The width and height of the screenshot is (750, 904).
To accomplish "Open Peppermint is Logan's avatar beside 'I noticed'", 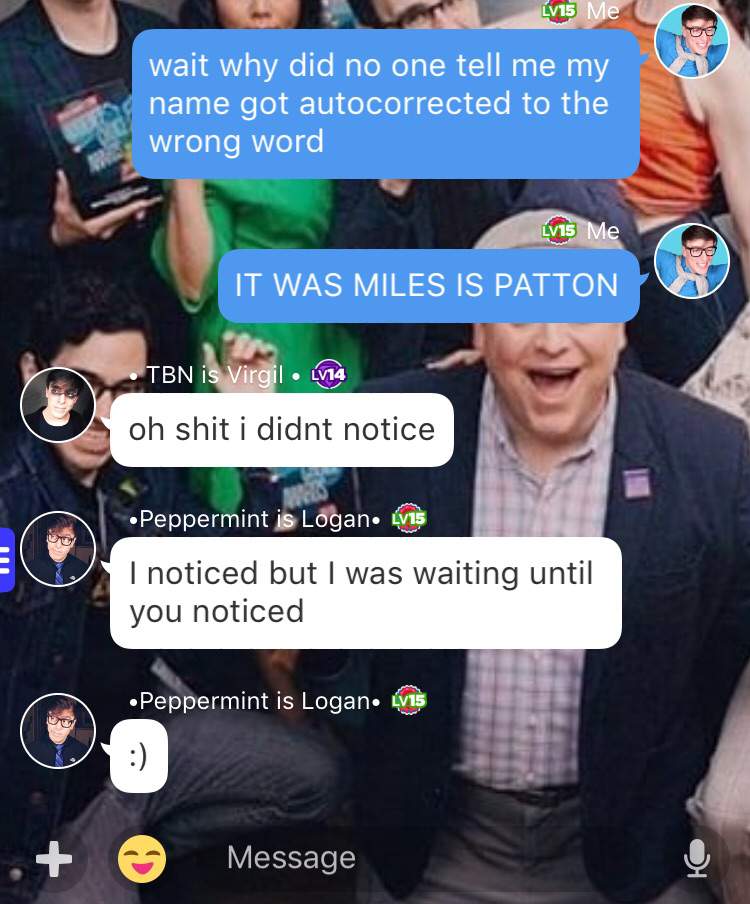I will click(58, 549).
